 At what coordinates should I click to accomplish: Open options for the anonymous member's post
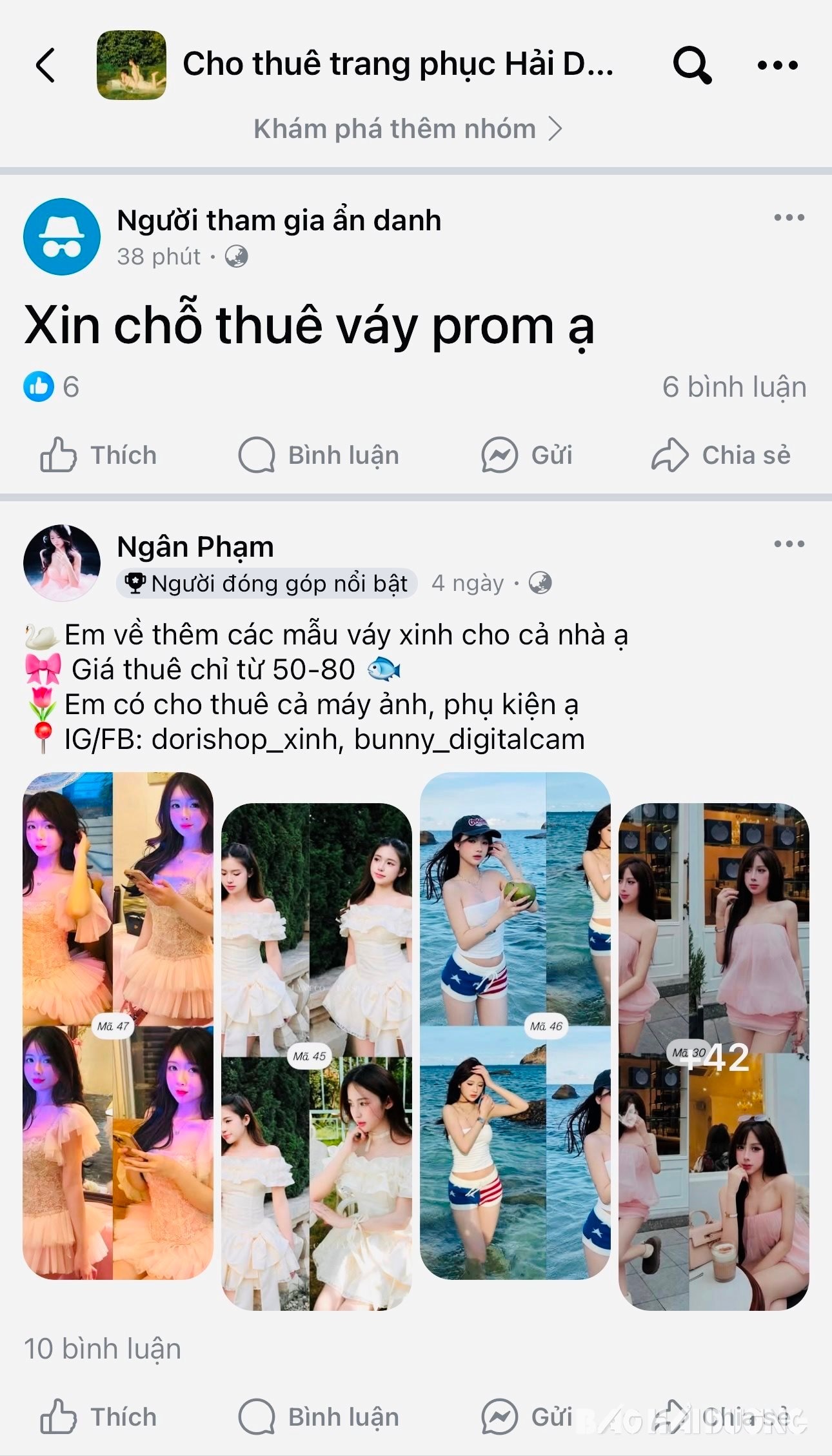[x=789, y=218]
